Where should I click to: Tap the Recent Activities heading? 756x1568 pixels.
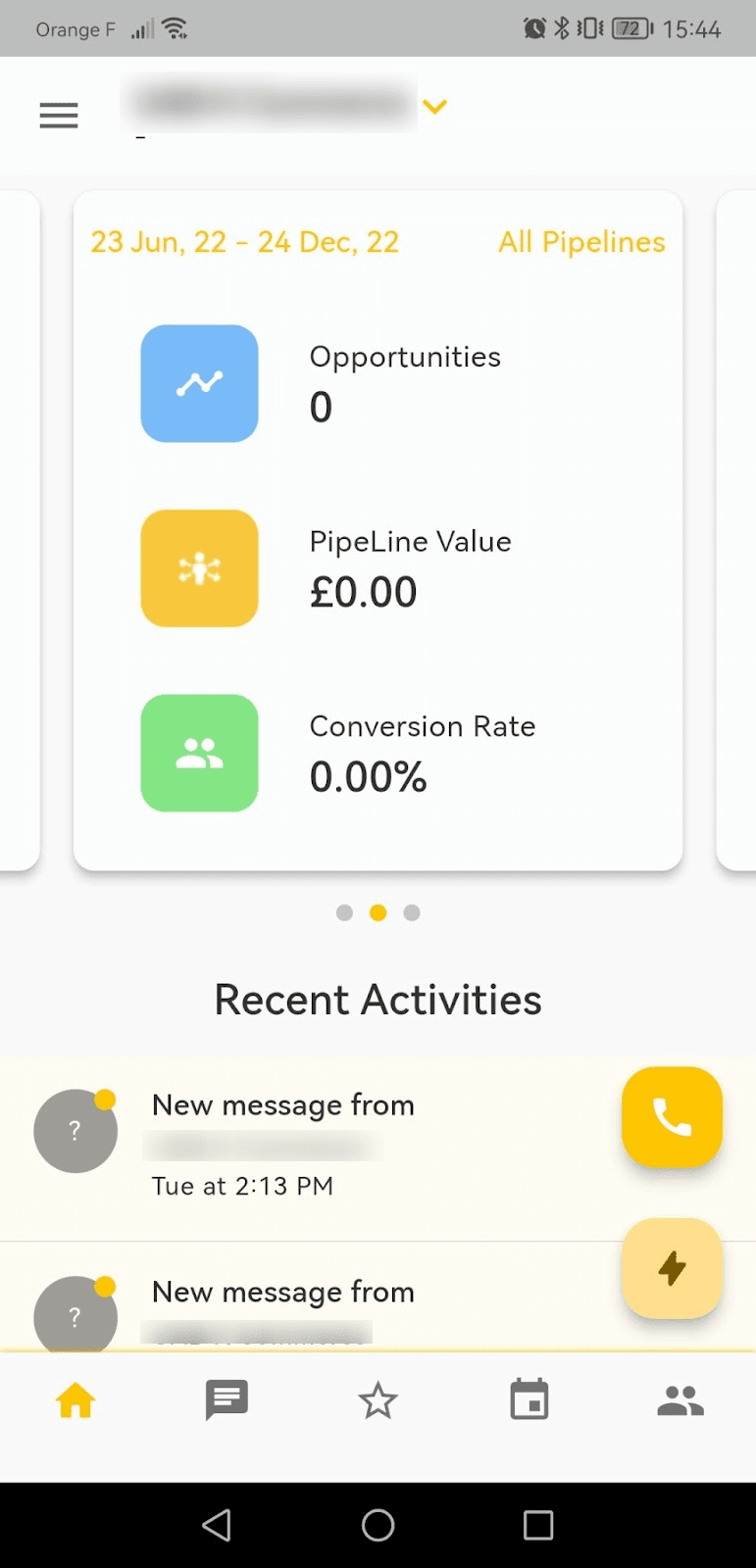click(x=378, y=999)
